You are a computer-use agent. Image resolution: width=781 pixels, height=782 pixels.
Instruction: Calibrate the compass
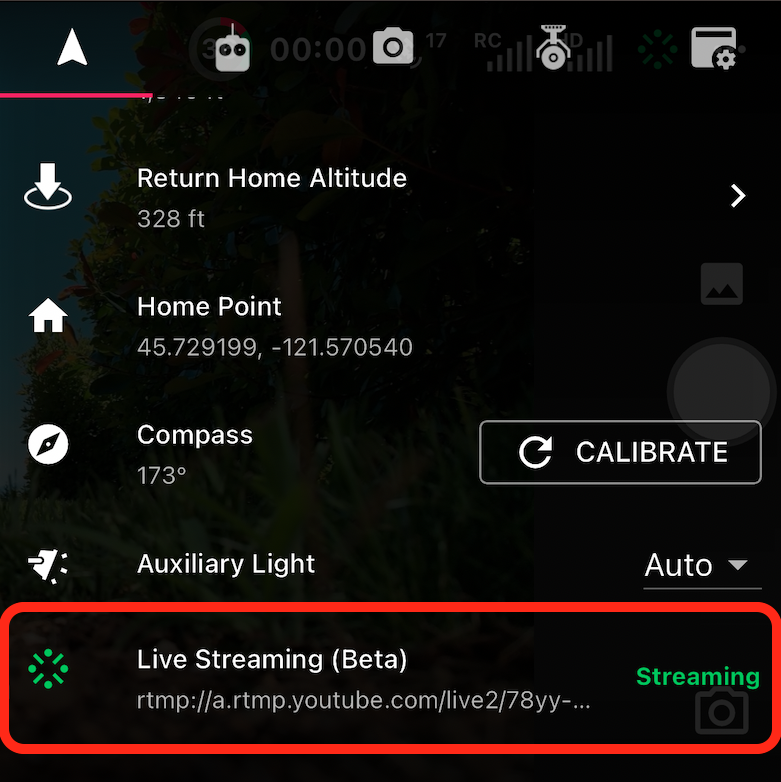point(620,452)
